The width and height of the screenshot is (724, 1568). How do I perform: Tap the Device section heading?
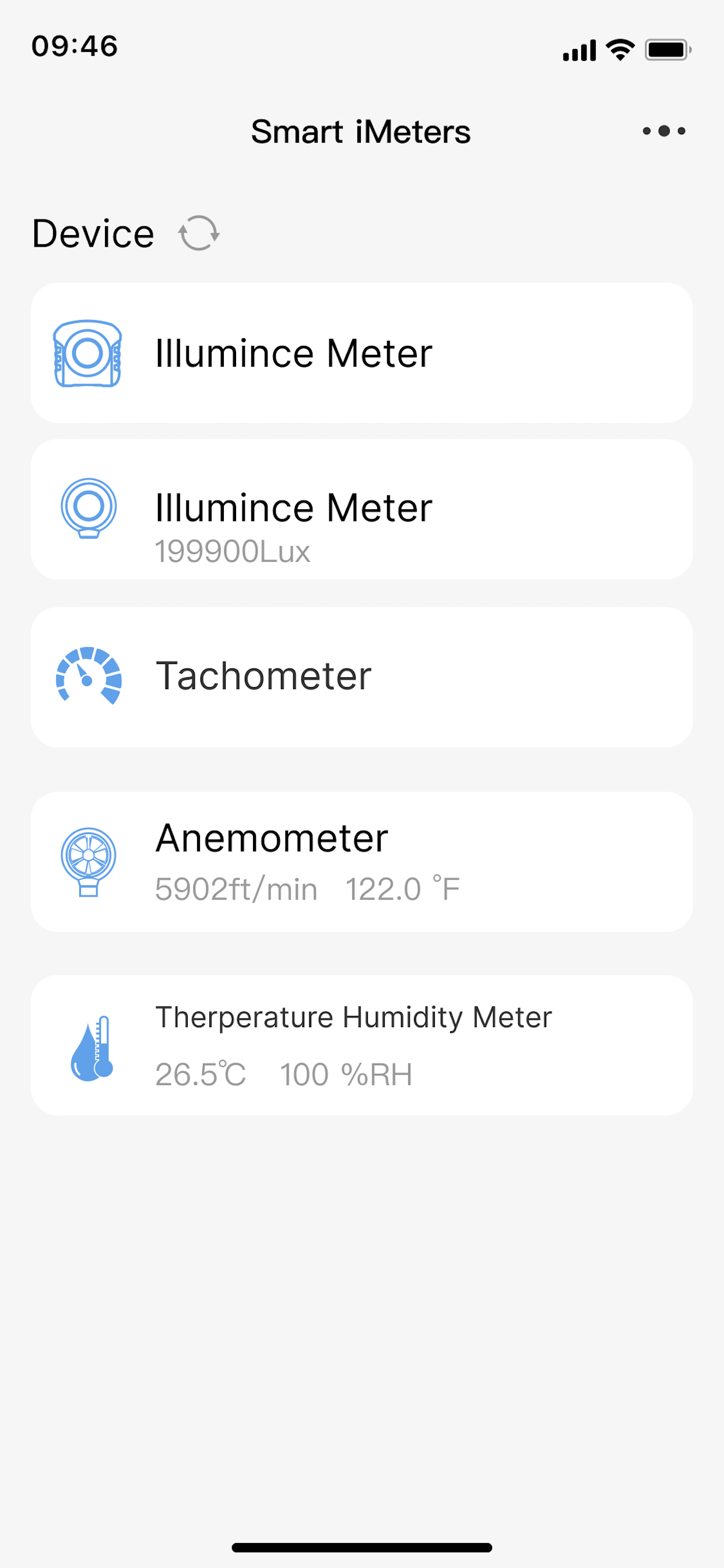pos(93,233)
